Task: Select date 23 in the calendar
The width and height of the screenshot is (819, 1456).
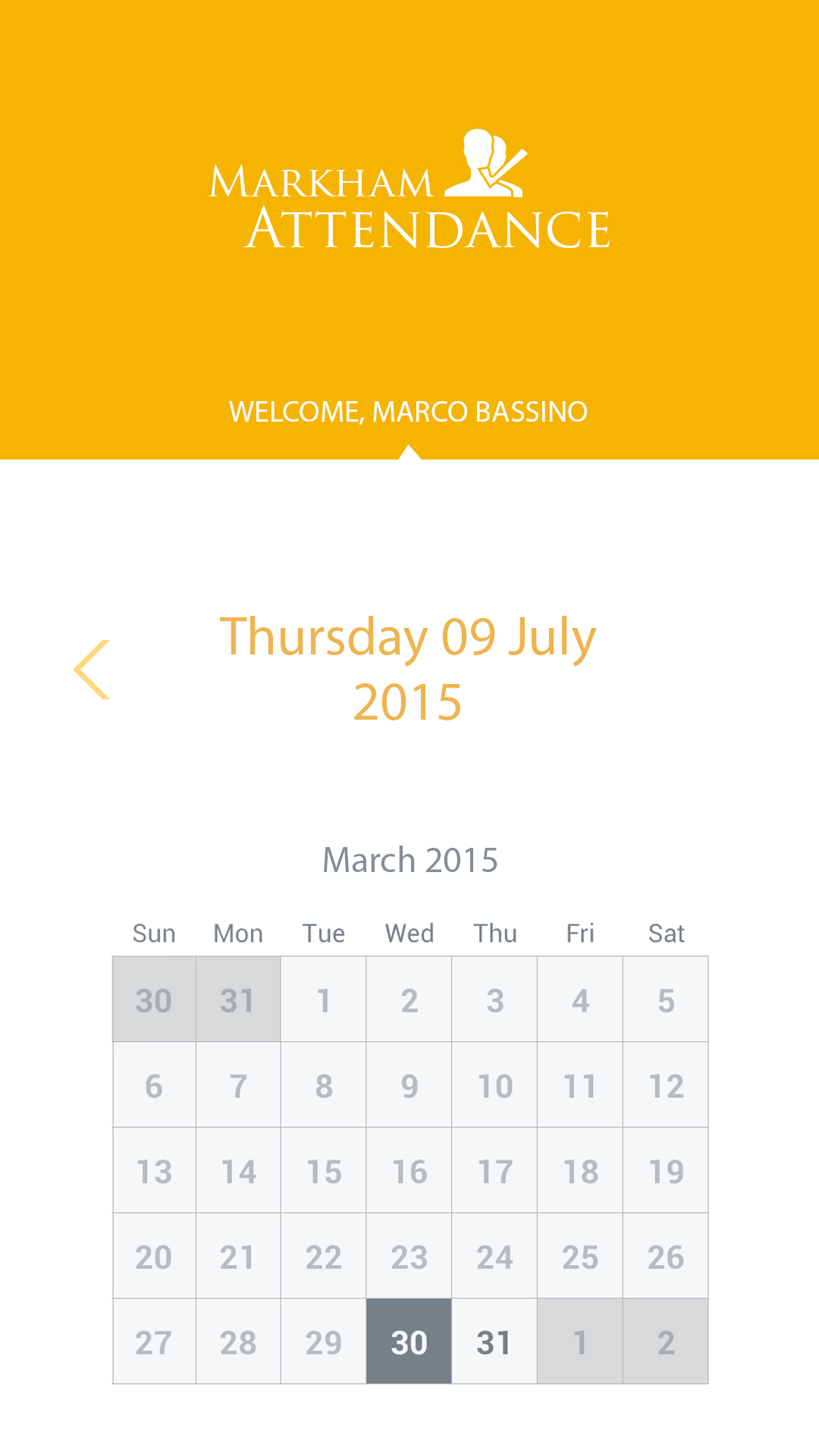Action: (409, 1257)
